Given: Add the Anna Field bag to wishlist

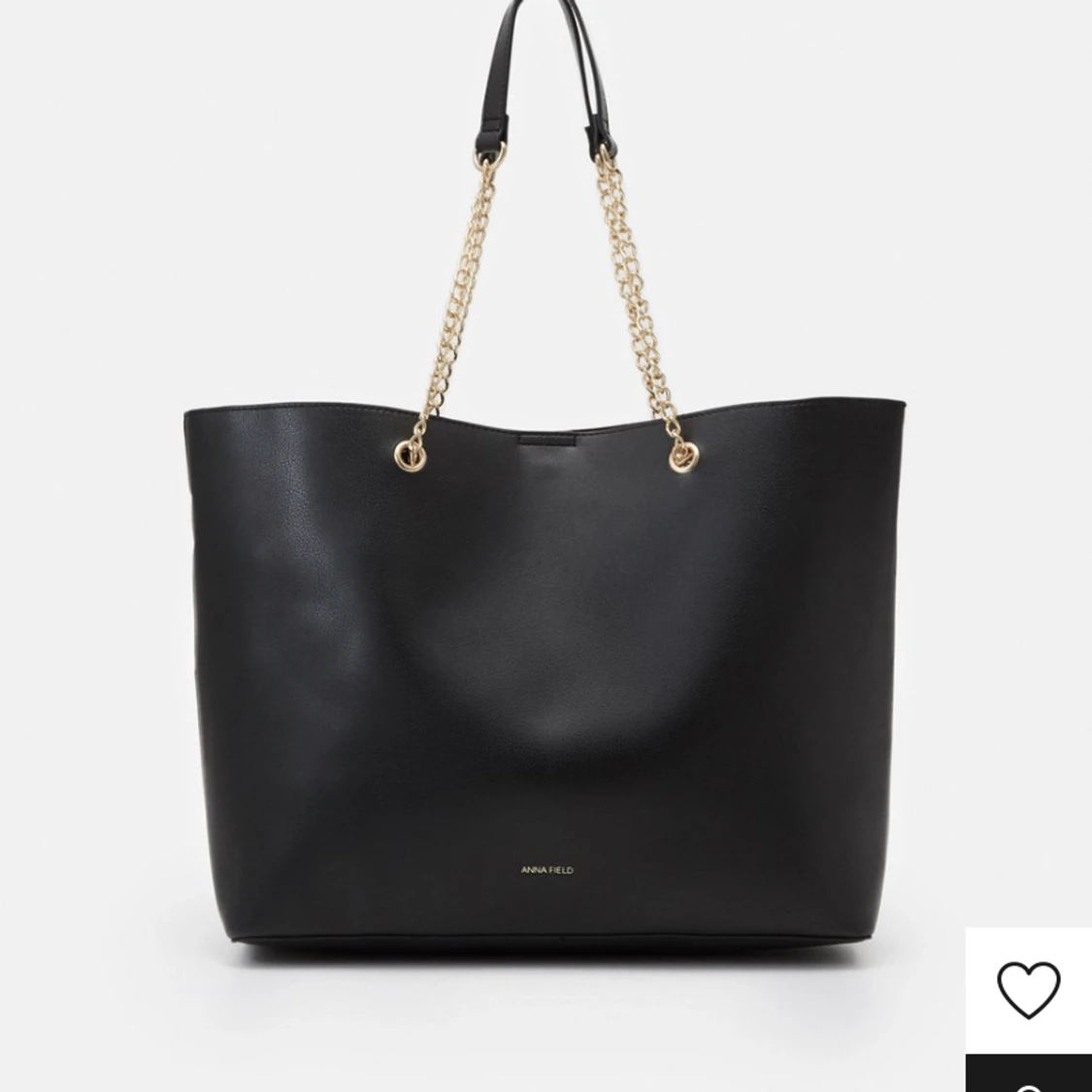Looking at the screenshot, I should coord(1029,989).
